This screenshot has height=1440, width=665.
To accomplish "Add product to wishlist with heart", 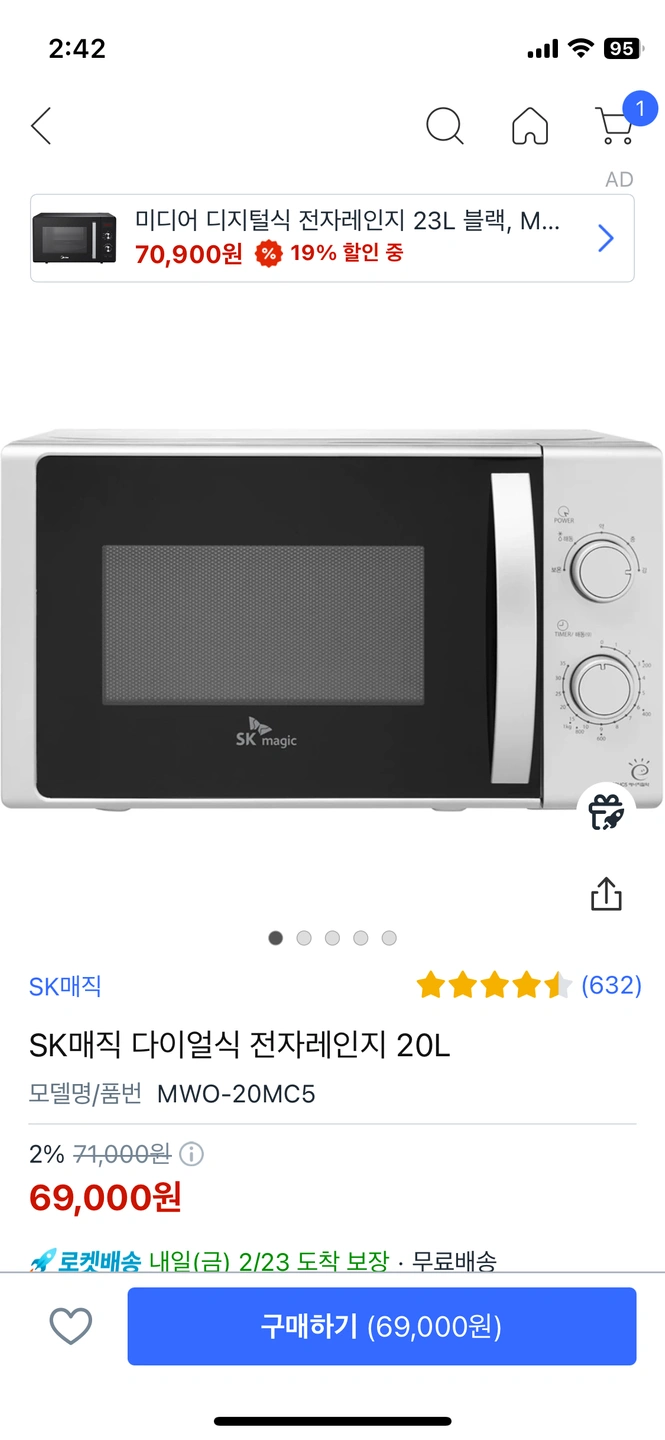I will (x=71, y=1326).
